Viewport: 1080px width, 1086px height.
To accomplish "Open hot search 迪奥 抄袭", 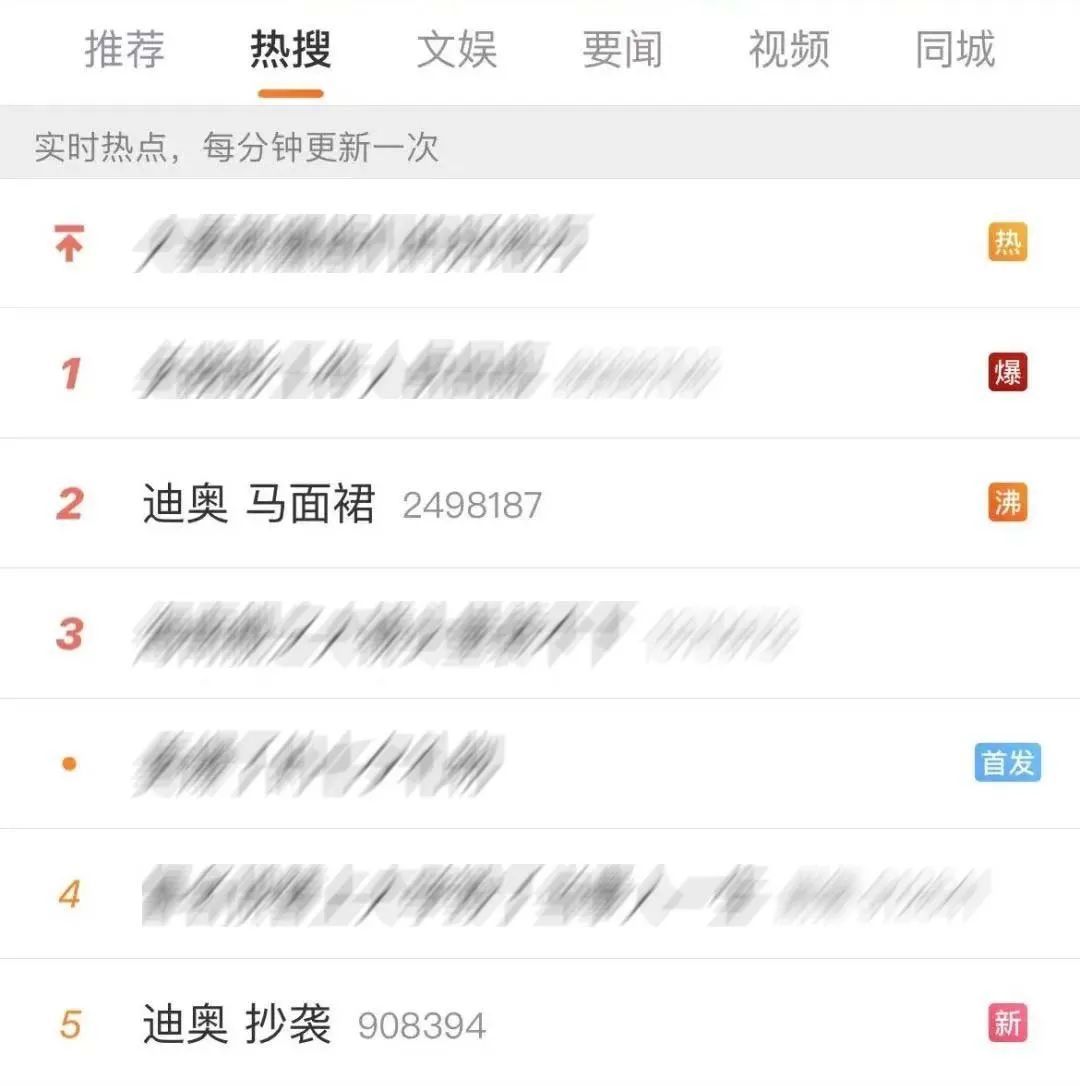I will point(238,1024).
